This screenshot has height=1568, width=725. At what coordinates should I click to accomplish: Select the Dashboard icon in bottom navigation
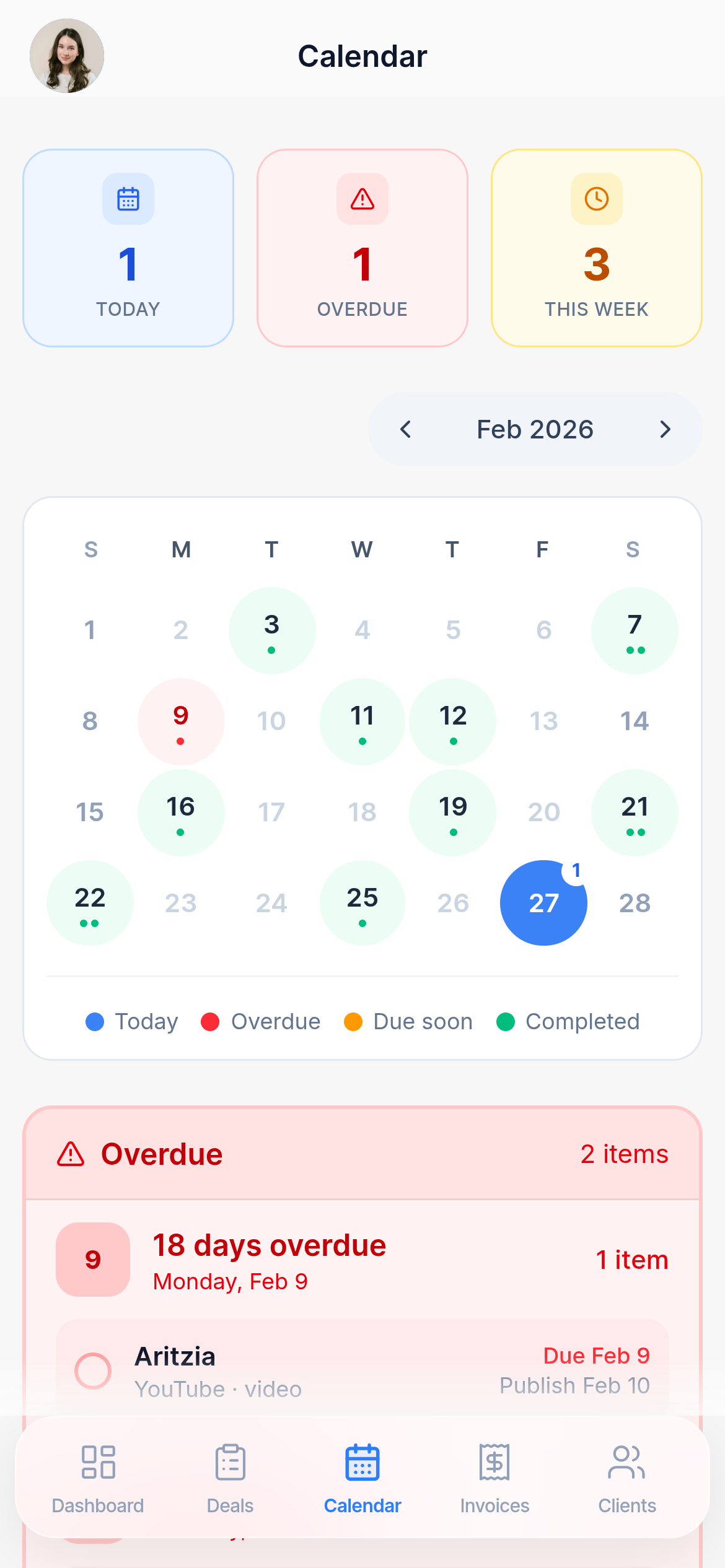pos(97,1462)
